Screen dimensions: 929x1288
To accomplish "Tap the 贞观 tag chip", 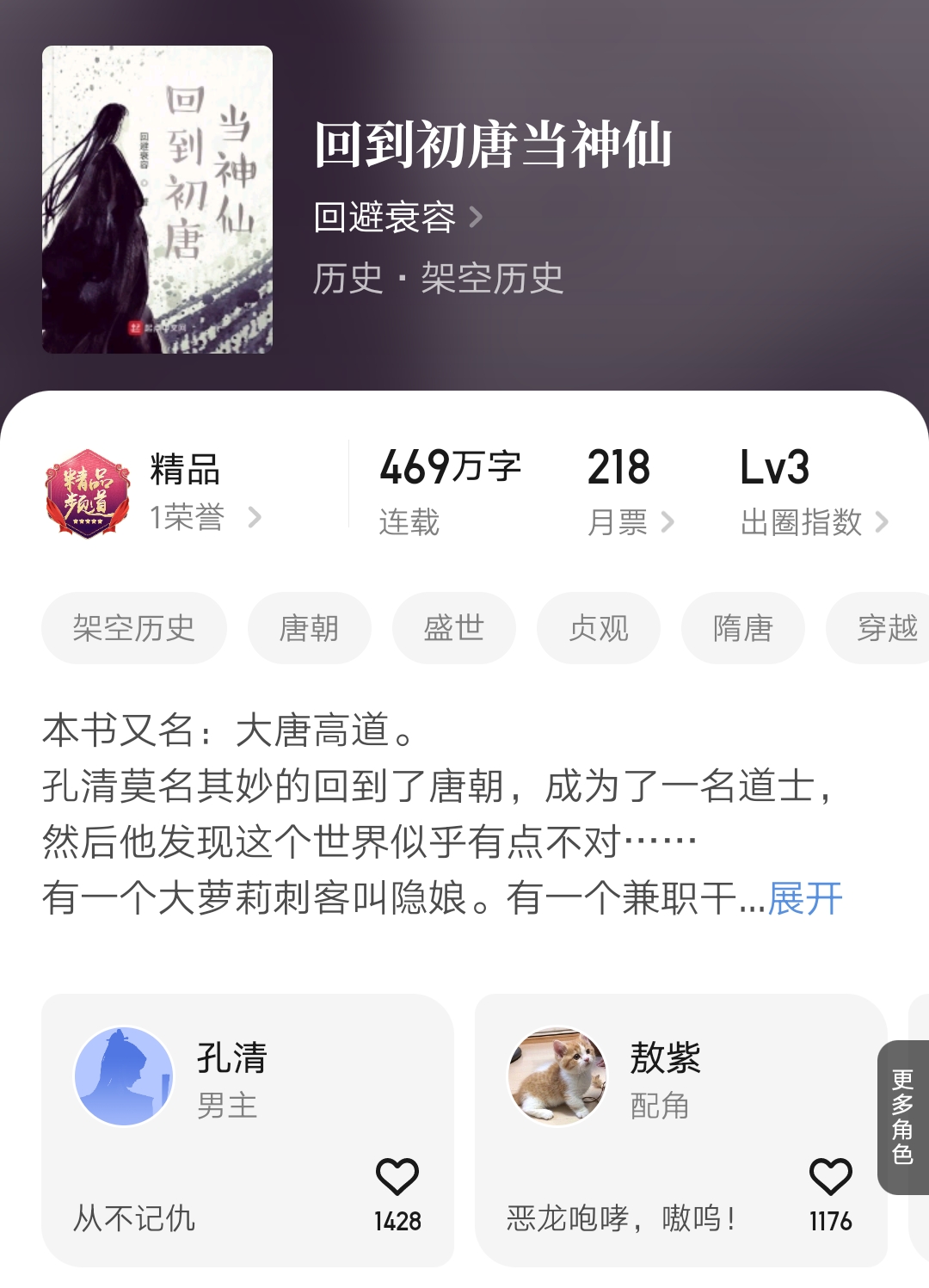I will 598,628.
